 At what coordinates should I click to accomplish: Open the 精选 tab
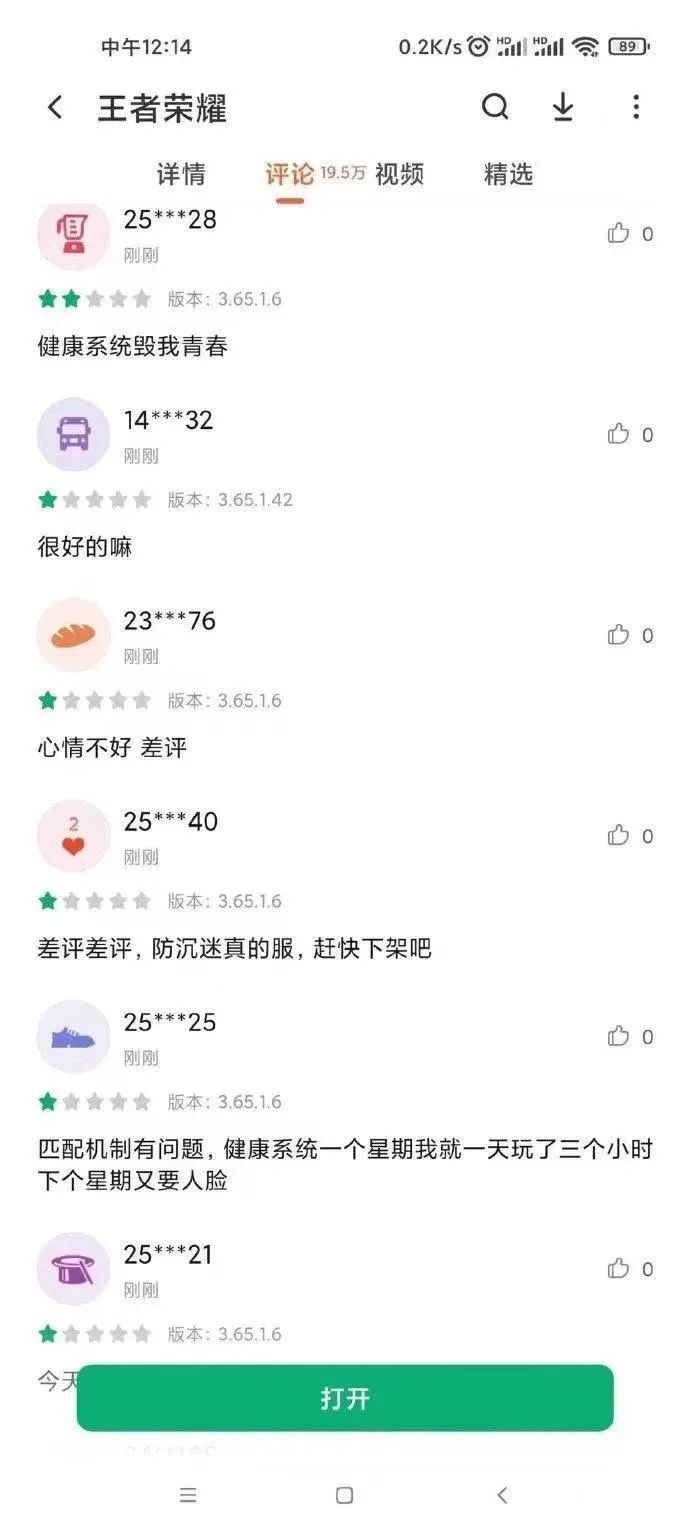508,174
